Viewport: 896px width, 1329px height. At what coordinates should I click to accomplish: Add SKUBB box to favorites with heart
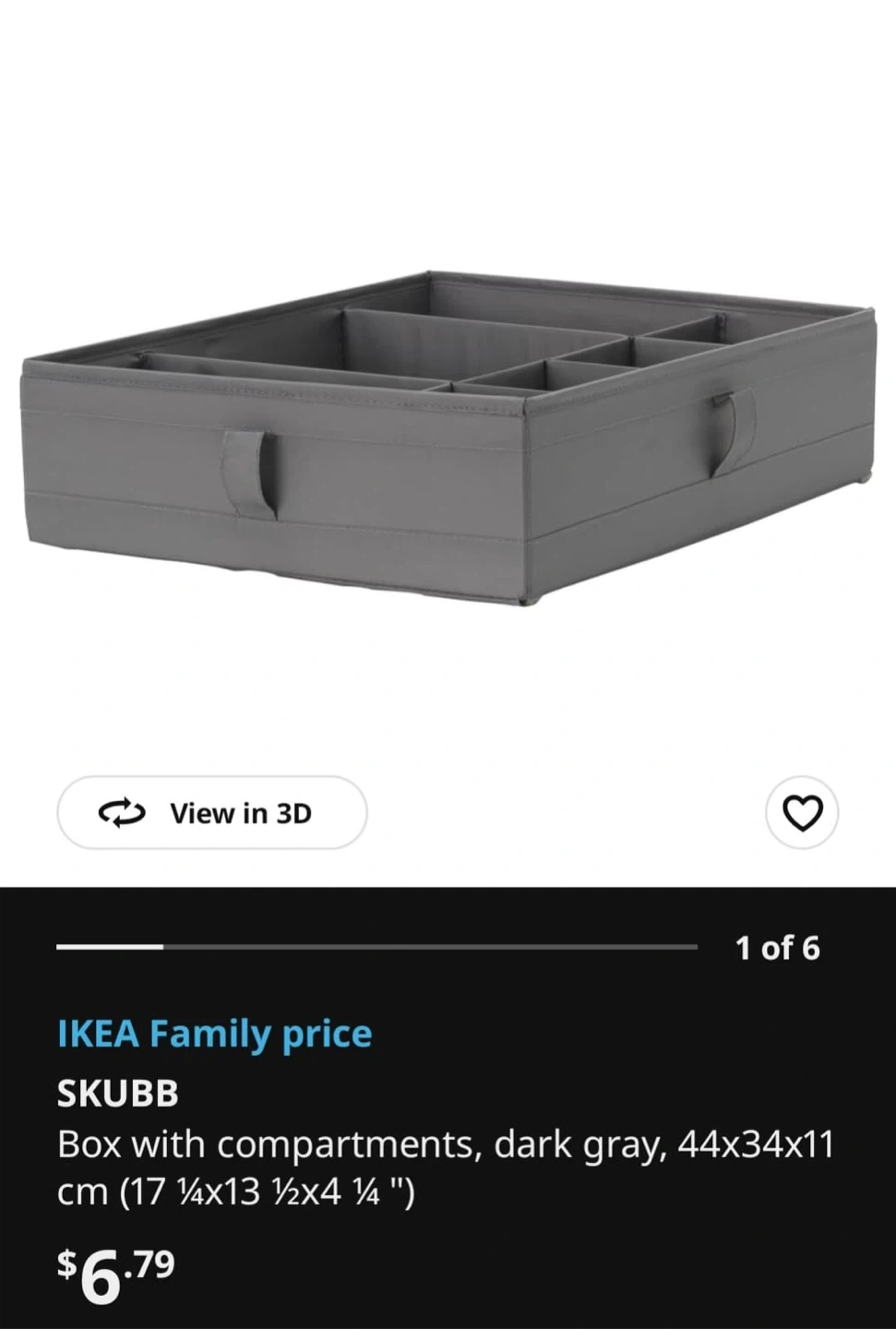tap(802, 813)
